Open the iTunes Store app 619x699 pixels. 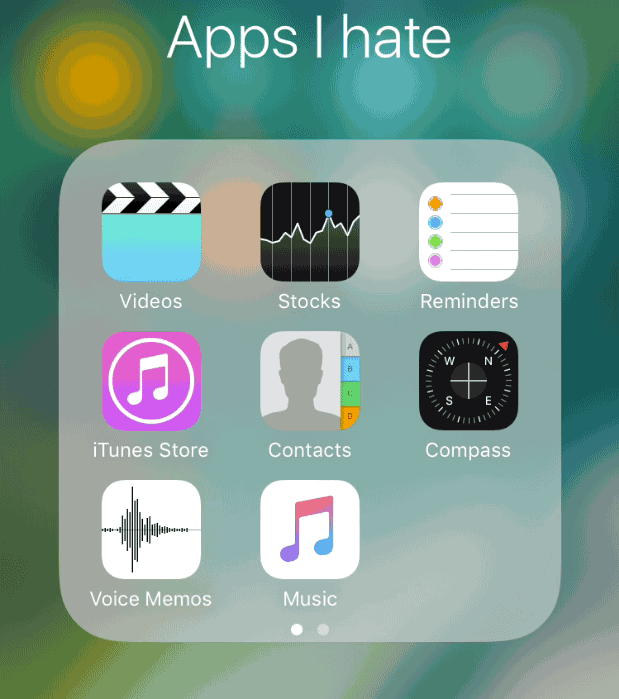point(151,380)
